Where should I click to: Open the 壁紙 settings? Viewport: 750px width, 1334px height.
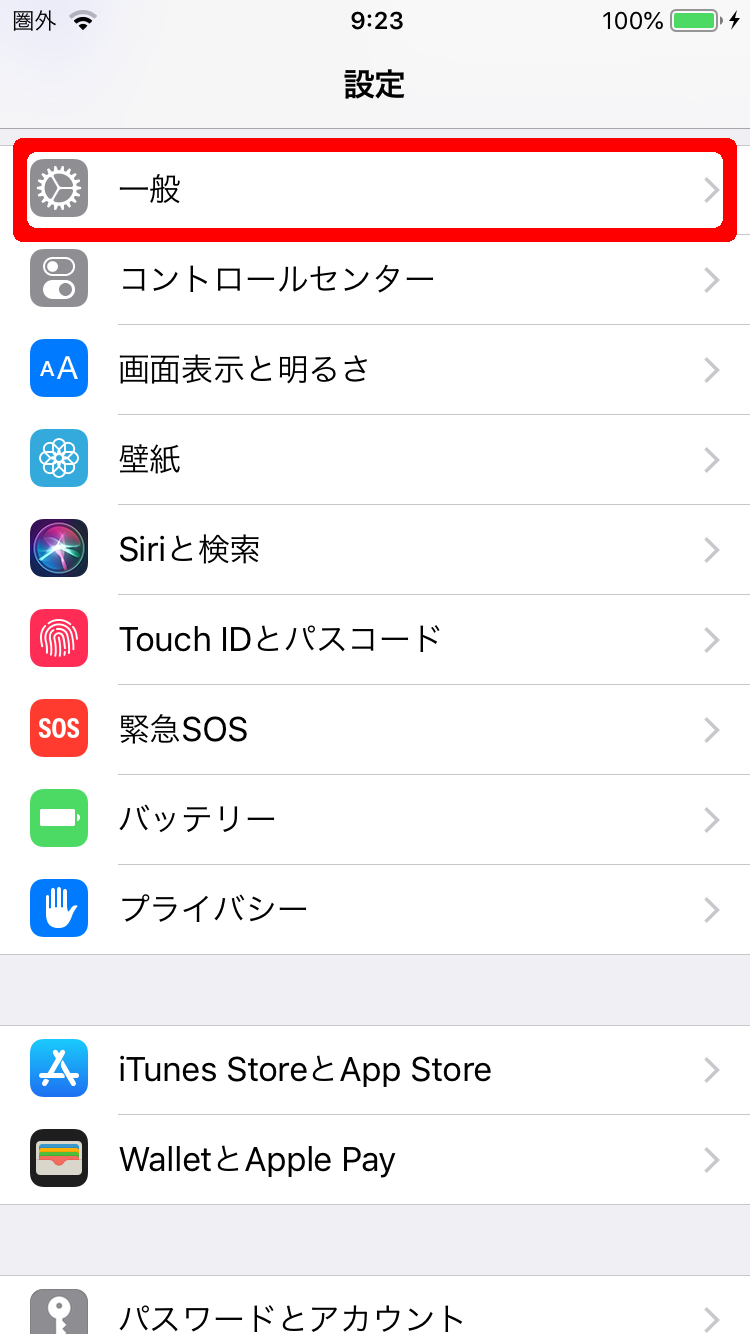[x=375, y=459]
